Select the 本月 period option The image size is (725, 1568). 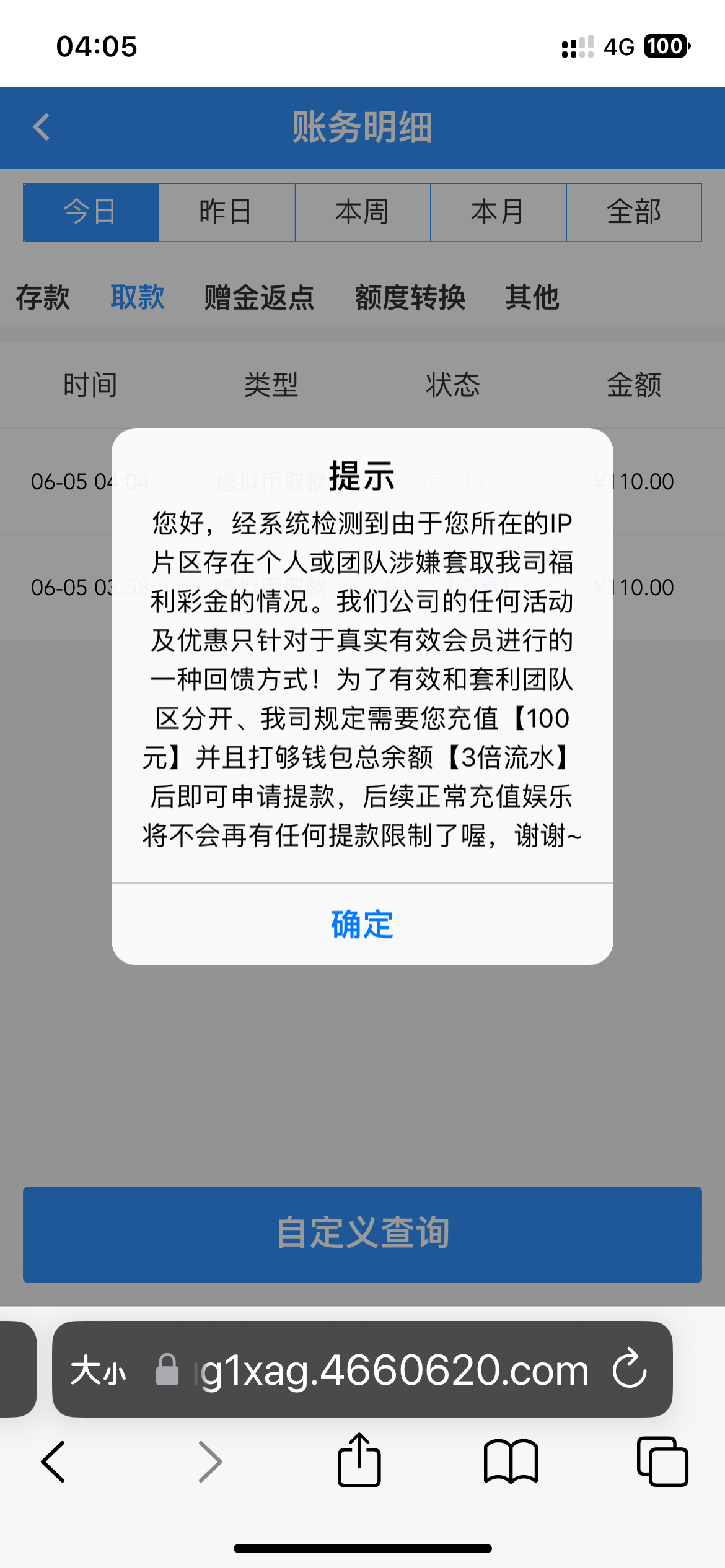[x=498, y=212]
